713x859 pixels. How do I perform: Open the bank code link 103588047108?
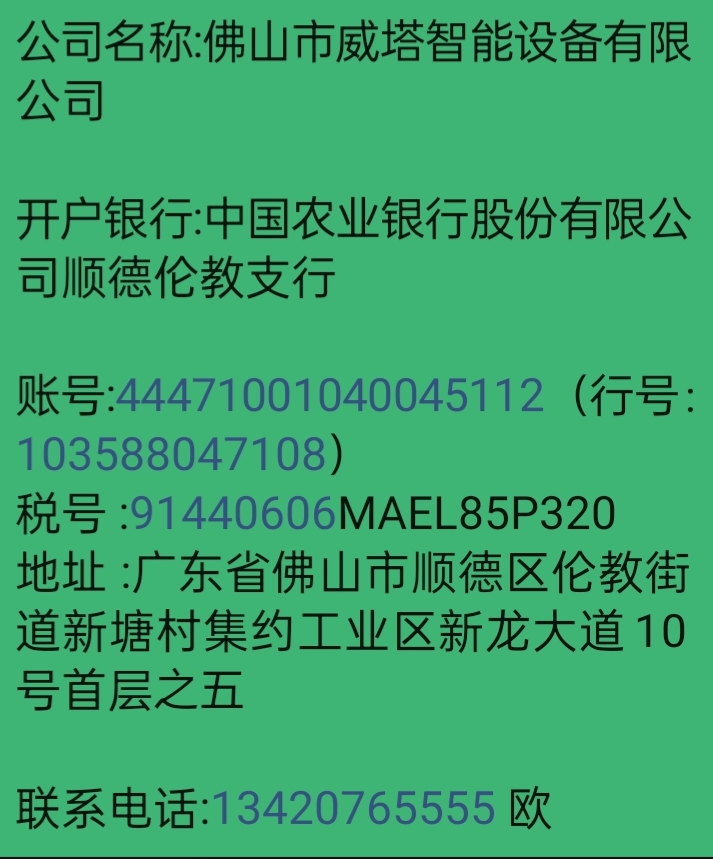pos(172,456)
